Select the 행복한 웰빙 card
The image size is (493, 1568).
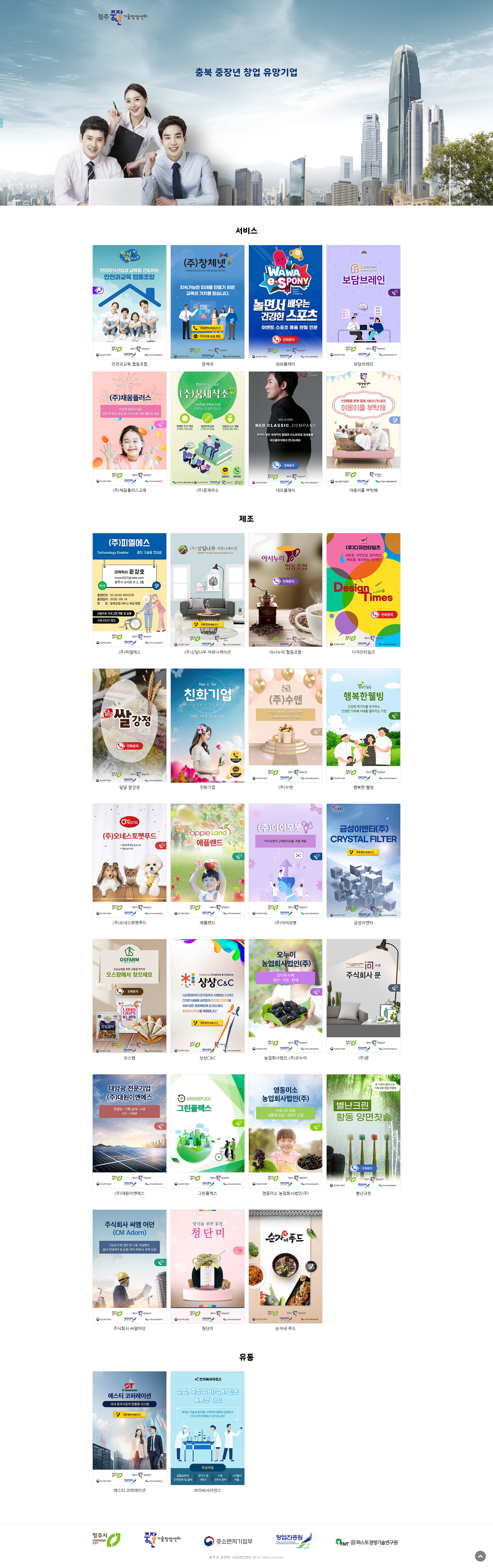pyautogui.click(x=363, y=724)
